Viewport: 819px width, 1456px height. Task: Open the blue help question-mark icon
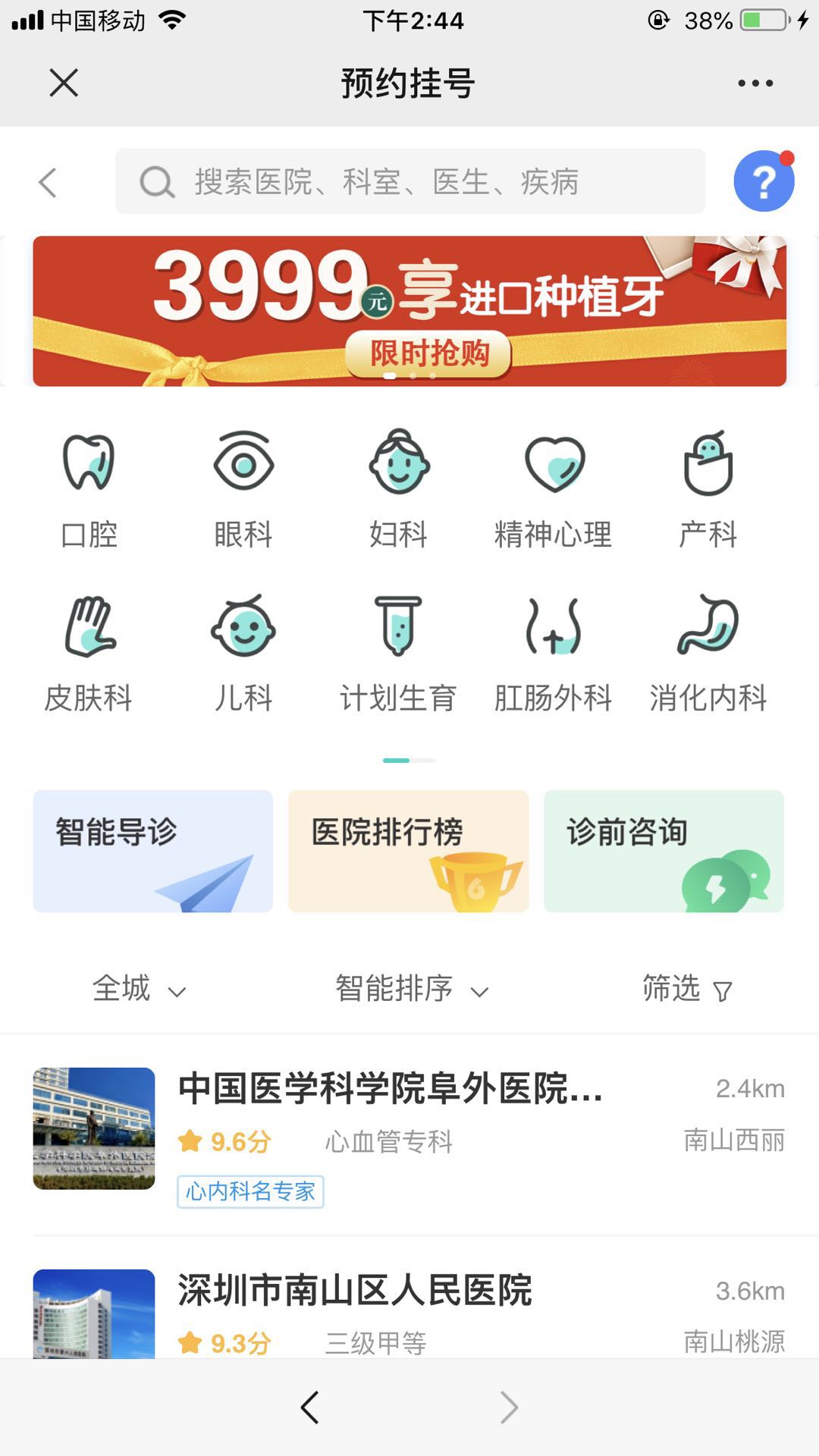click(764, 180)
